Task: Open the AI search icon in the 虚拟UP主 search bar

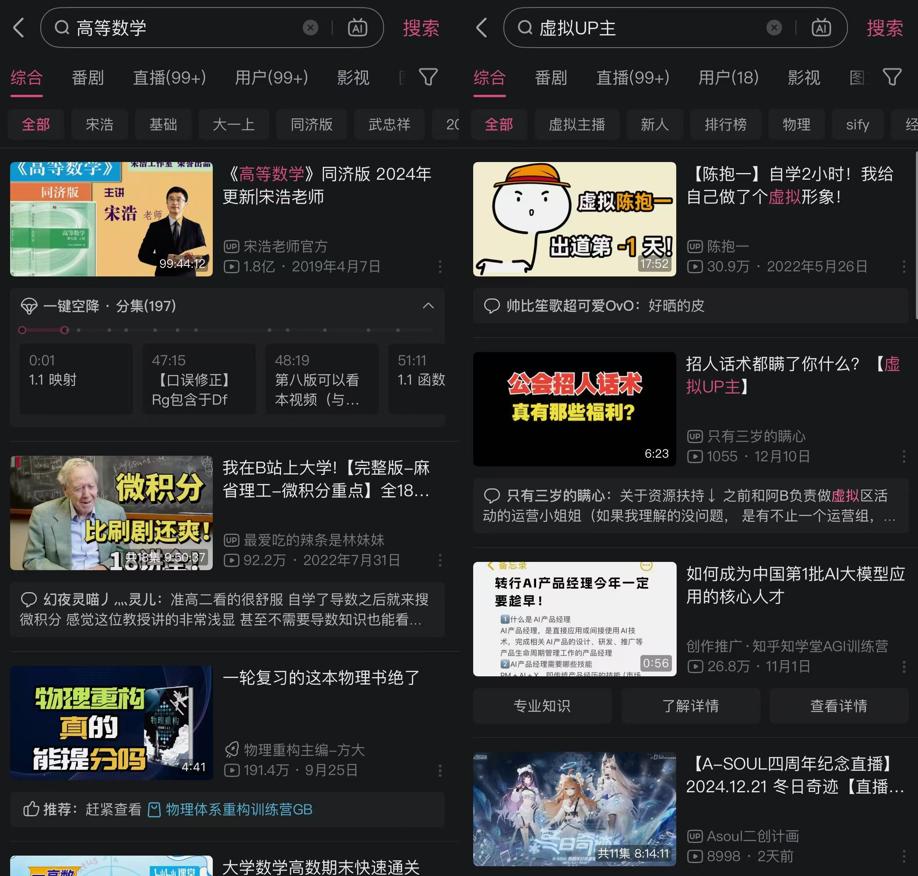Action: pyautogui.click(x=821, y=28)
